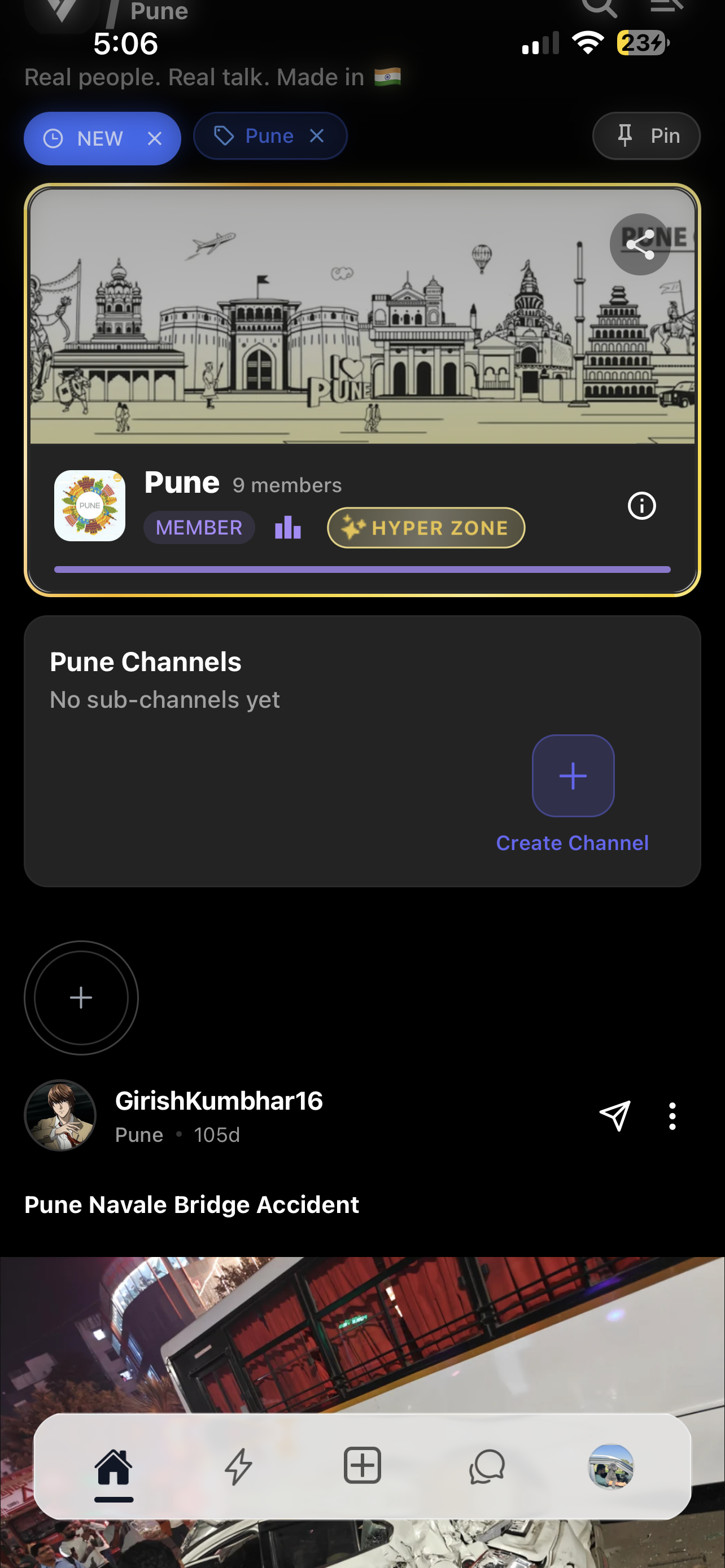Open overflow menu on GirishKumbhar16's post

[672, 1116]
